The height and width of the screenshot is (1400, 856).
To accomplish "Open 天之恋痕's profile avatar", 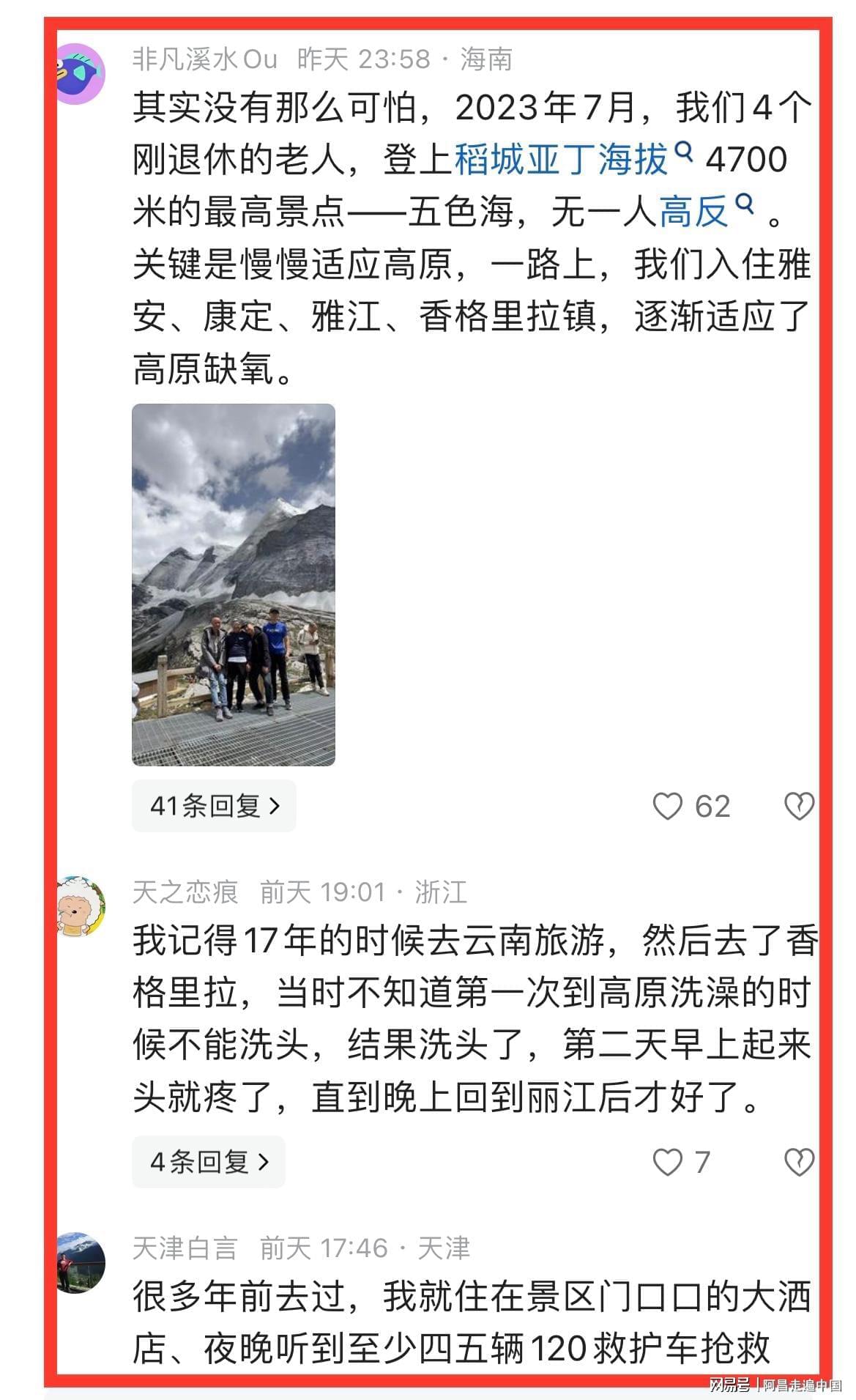I will click(x=81, y=906).
